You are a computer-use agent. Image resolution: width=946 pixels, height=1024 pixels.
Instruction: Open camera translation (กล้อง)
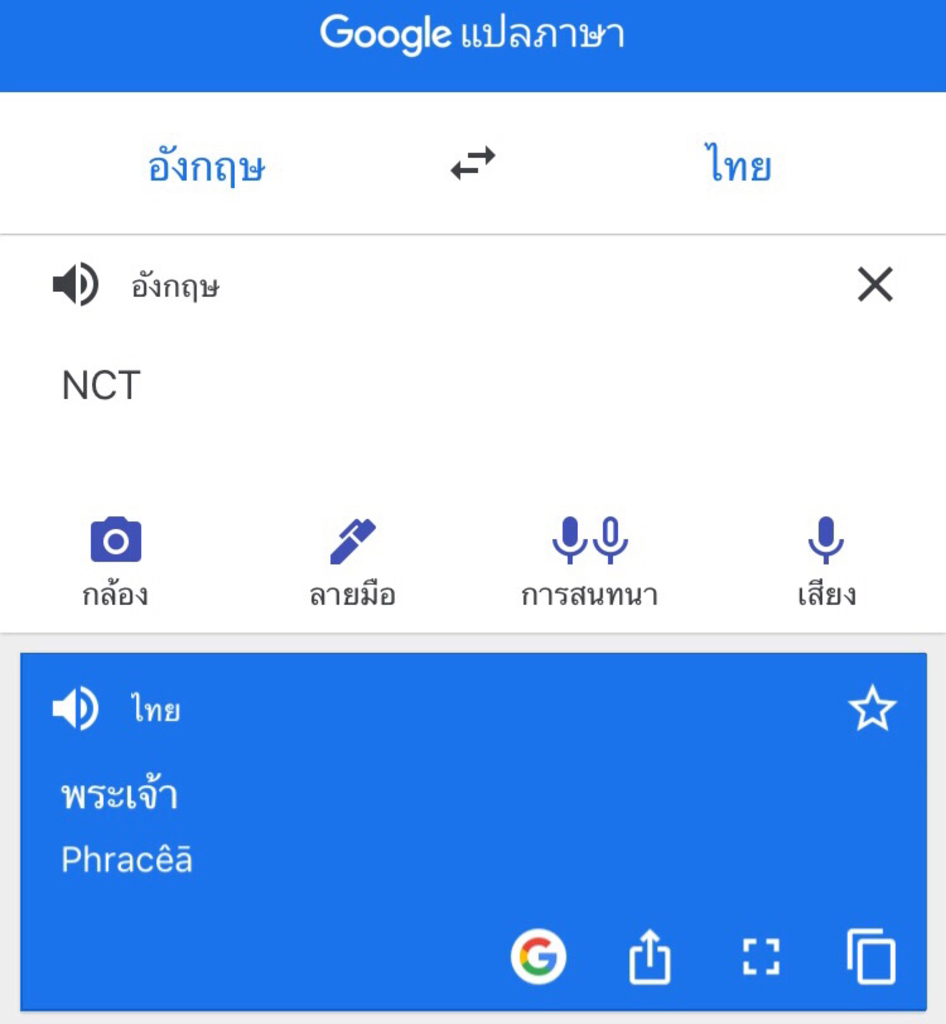[x=116, y=561]
